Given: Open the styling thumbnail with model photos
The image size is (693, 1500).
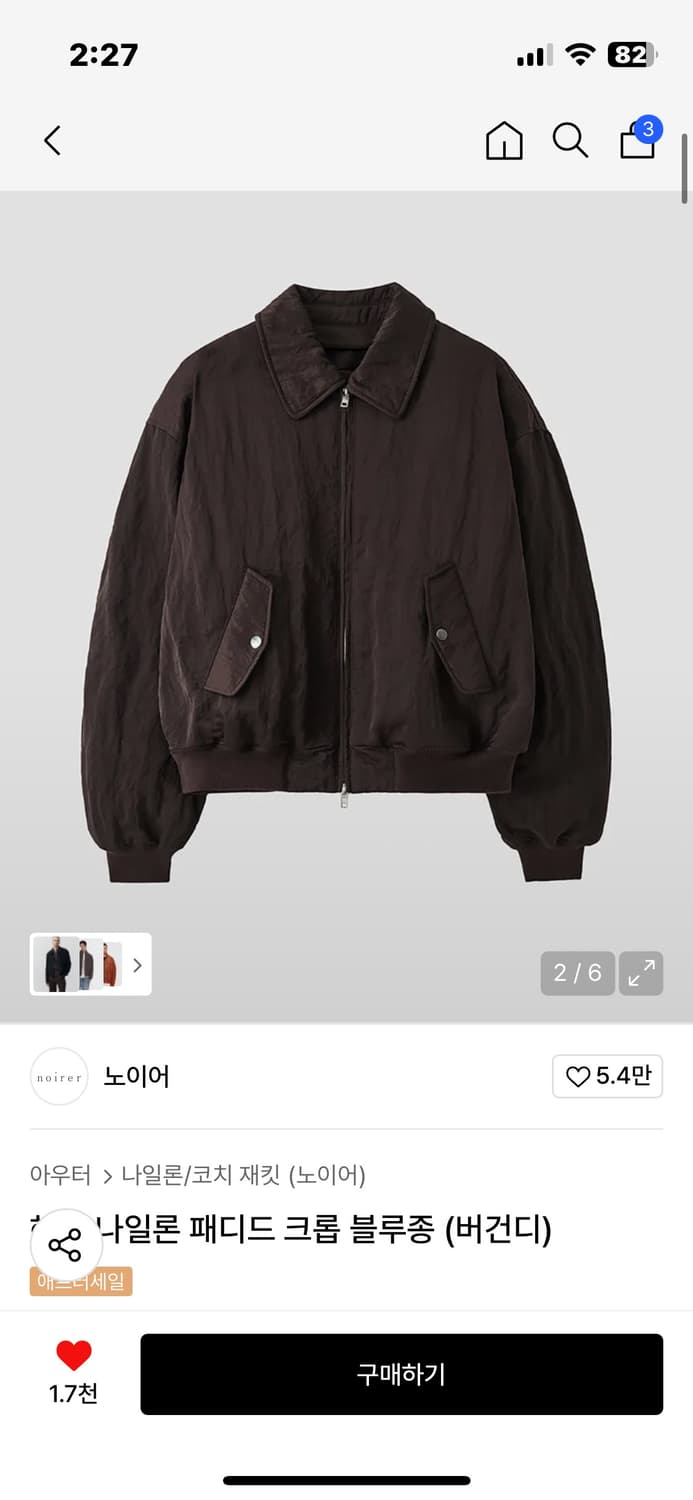Looking at the screenshot, I should pos(90,964).
